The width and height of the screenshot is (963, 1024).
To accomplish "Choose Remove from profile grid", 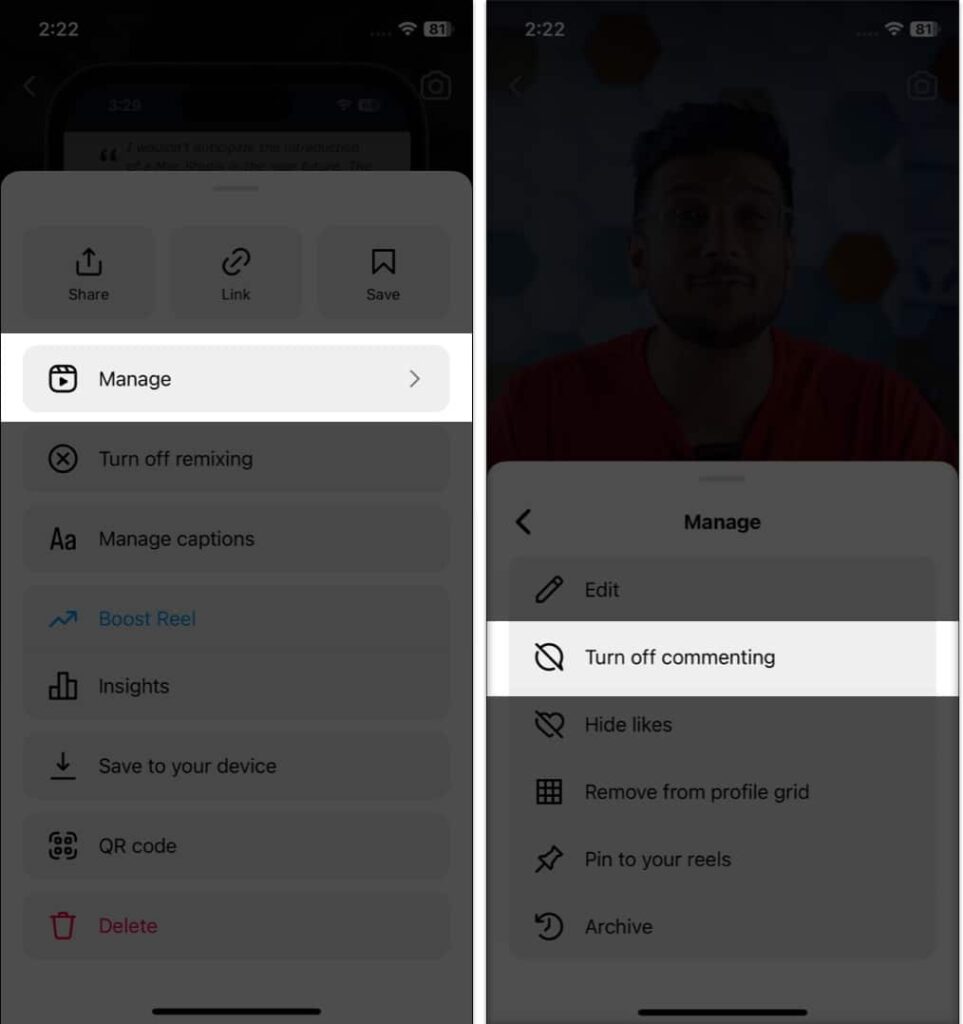I will (x=720, y=792).
